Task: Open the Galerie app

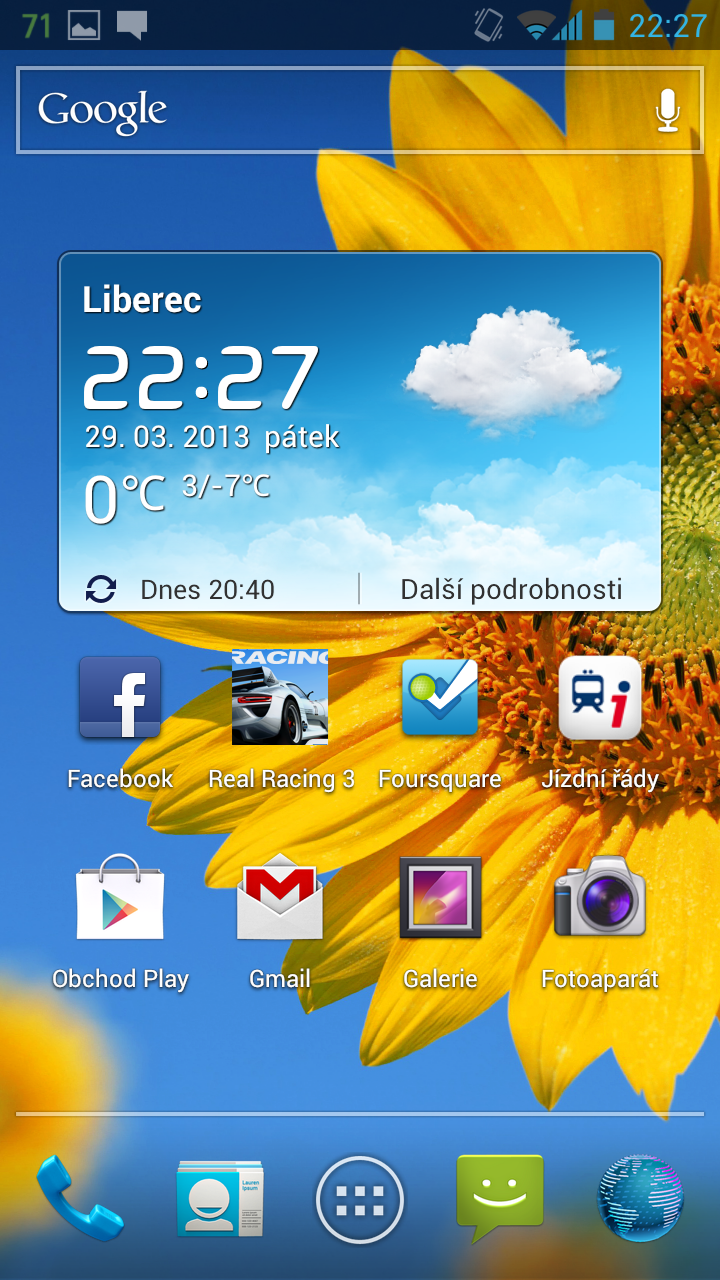Action: (x=440, y=898)
